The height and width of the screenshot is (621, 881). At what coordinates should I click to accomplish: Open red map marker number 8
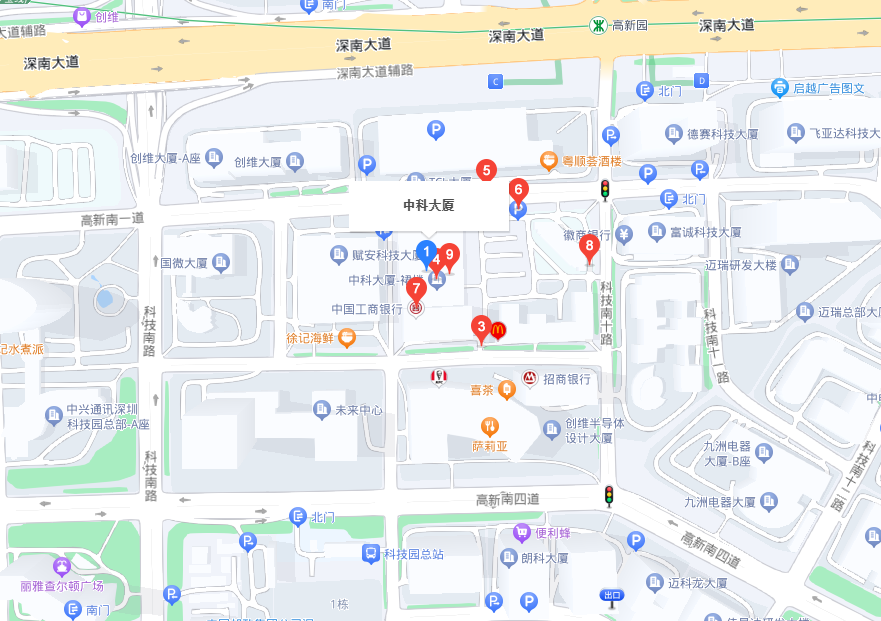589,244
